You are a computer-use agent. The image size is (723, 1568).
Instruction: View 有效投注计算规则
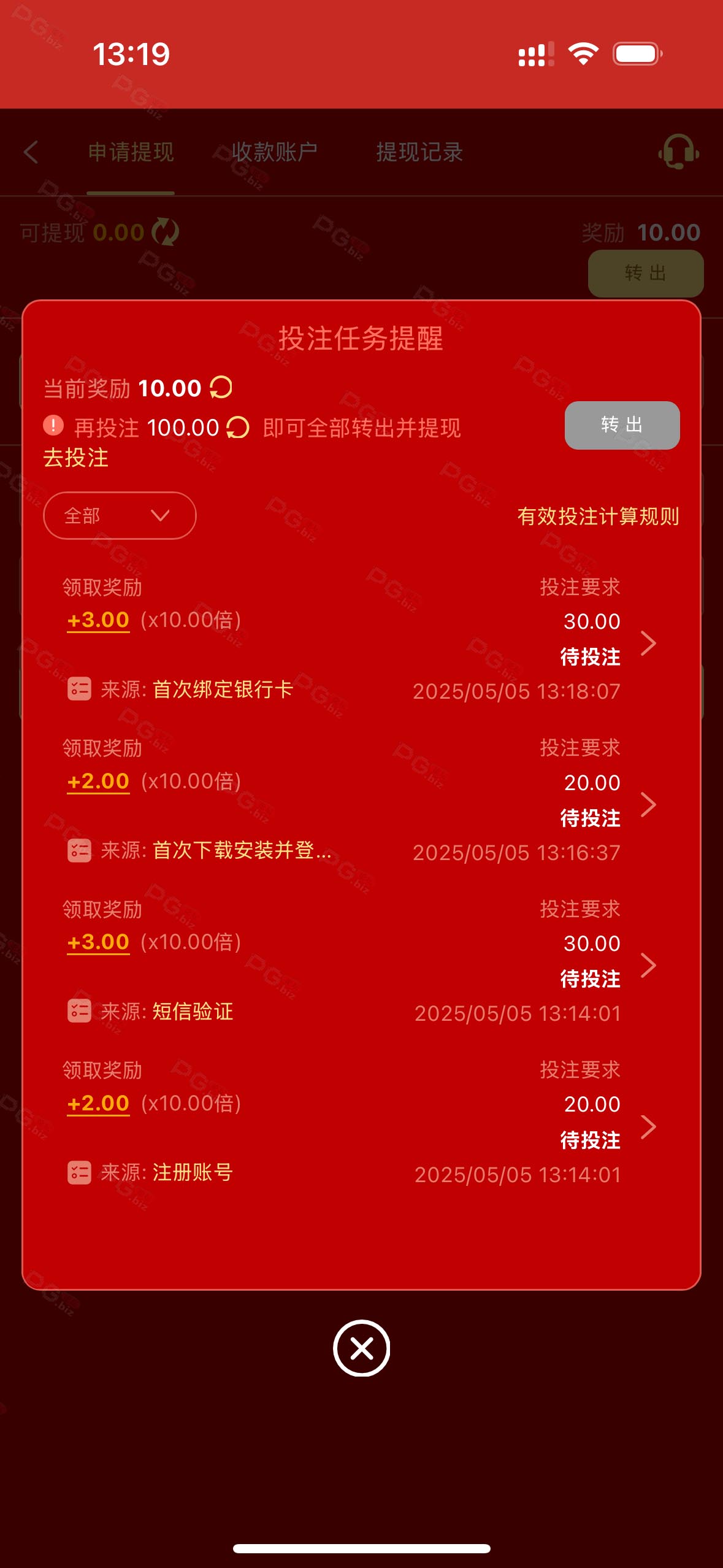[598, 516]
